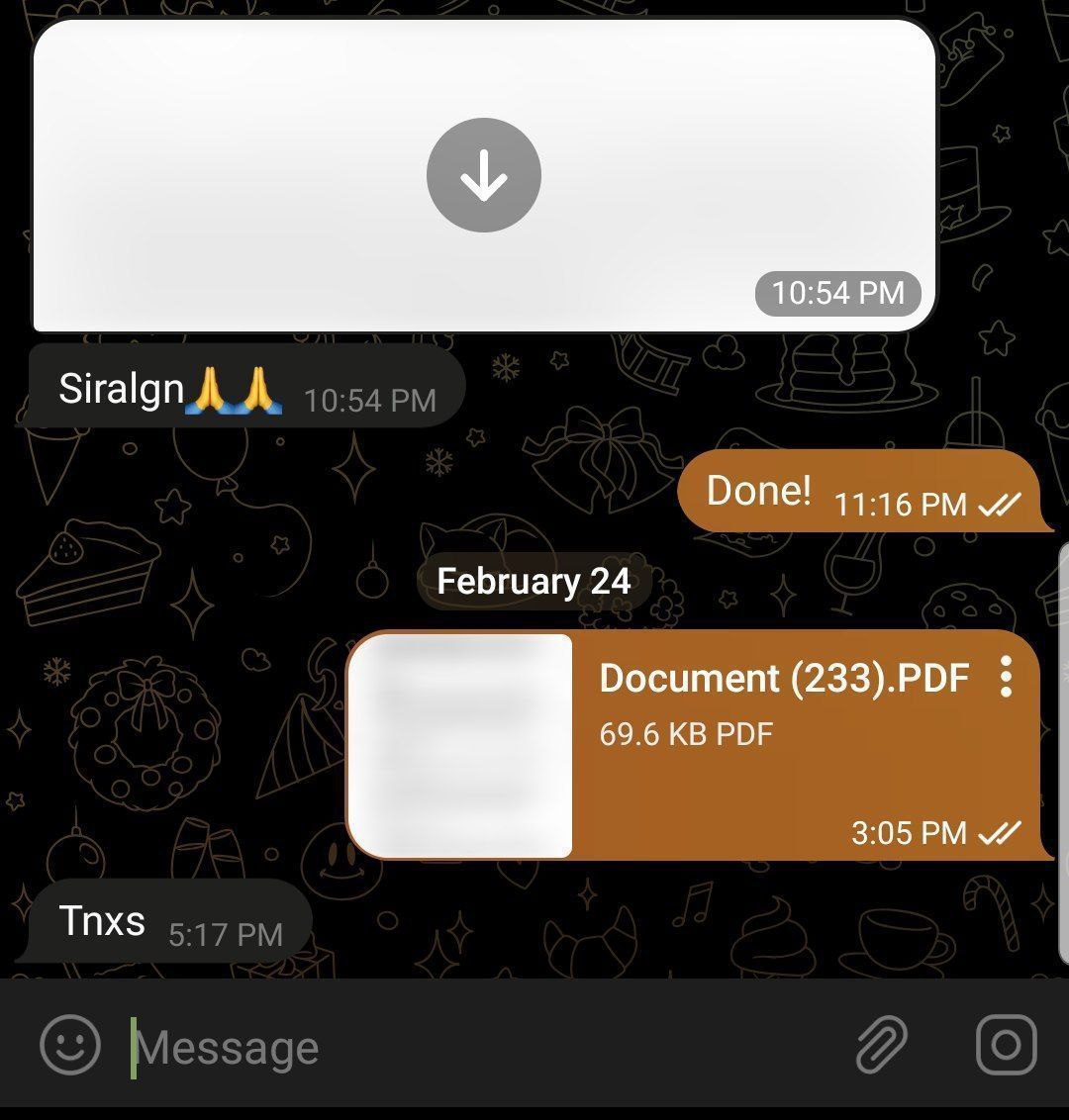Open the camera from the input bar

pyautogui.click(x=1006, y=1045)
